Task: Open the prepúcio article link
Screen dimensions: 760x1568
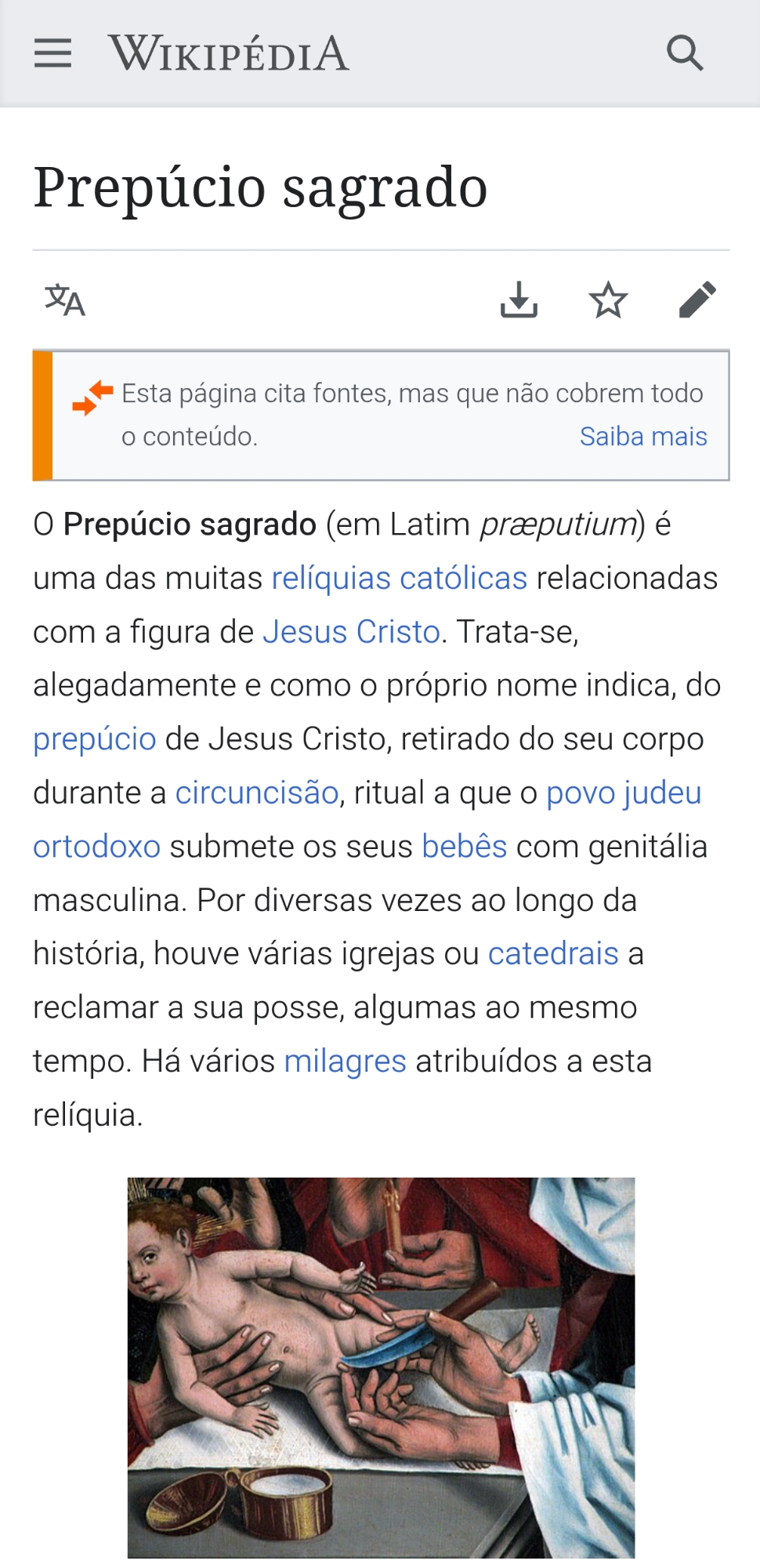Action: click(x=95, y=739)
